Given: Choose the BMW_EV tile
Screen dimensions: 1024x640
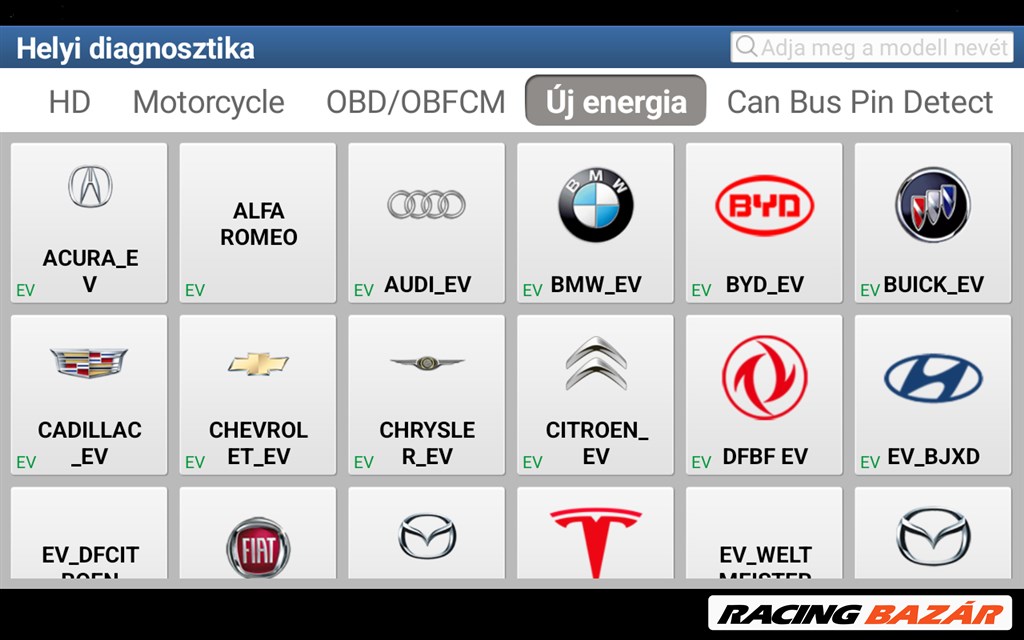Looking at the screenshot, I should point(596,222).
